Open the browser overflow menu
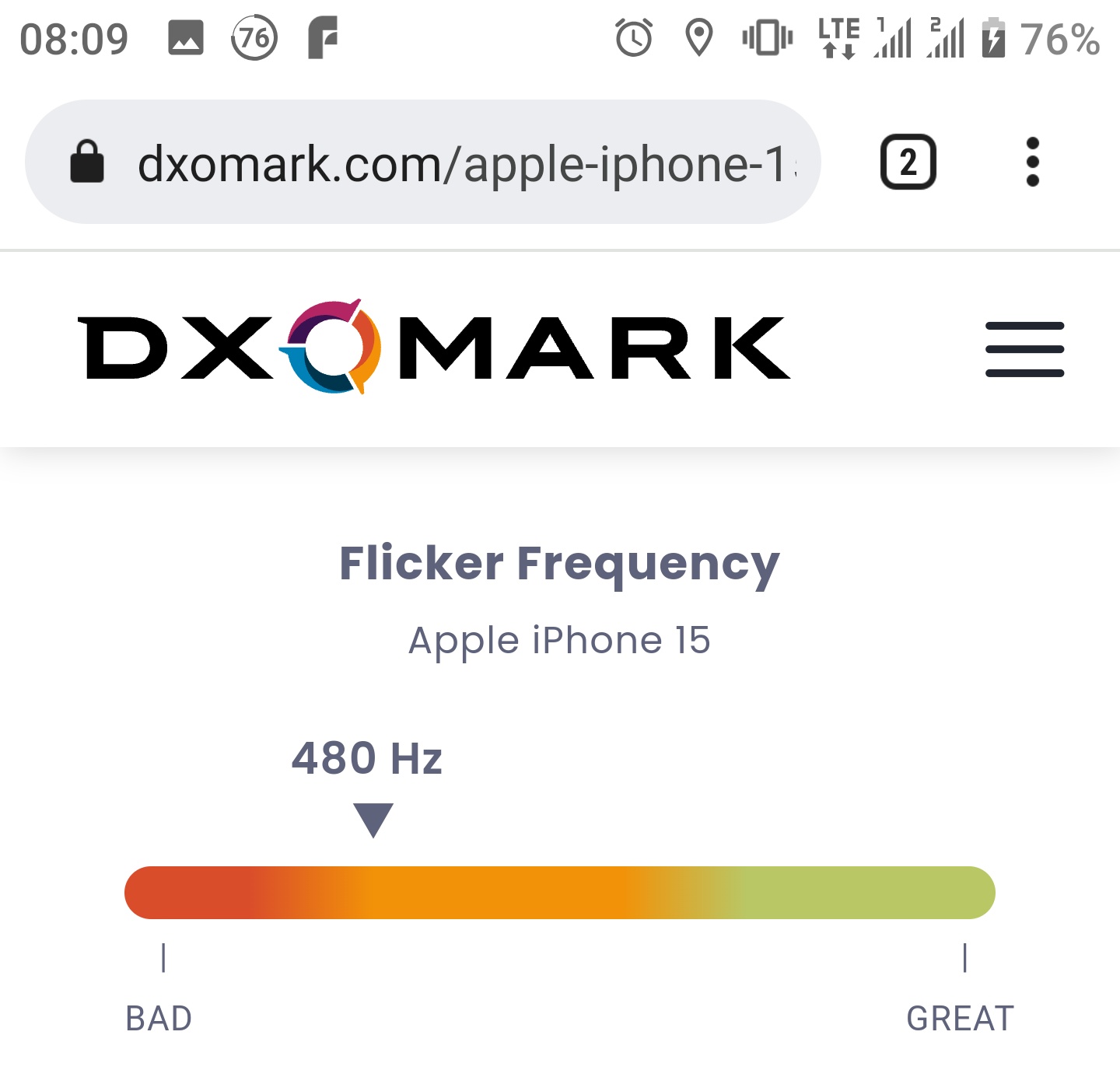This screenshot has width=1120, height=1091. tap(1032, 163)
